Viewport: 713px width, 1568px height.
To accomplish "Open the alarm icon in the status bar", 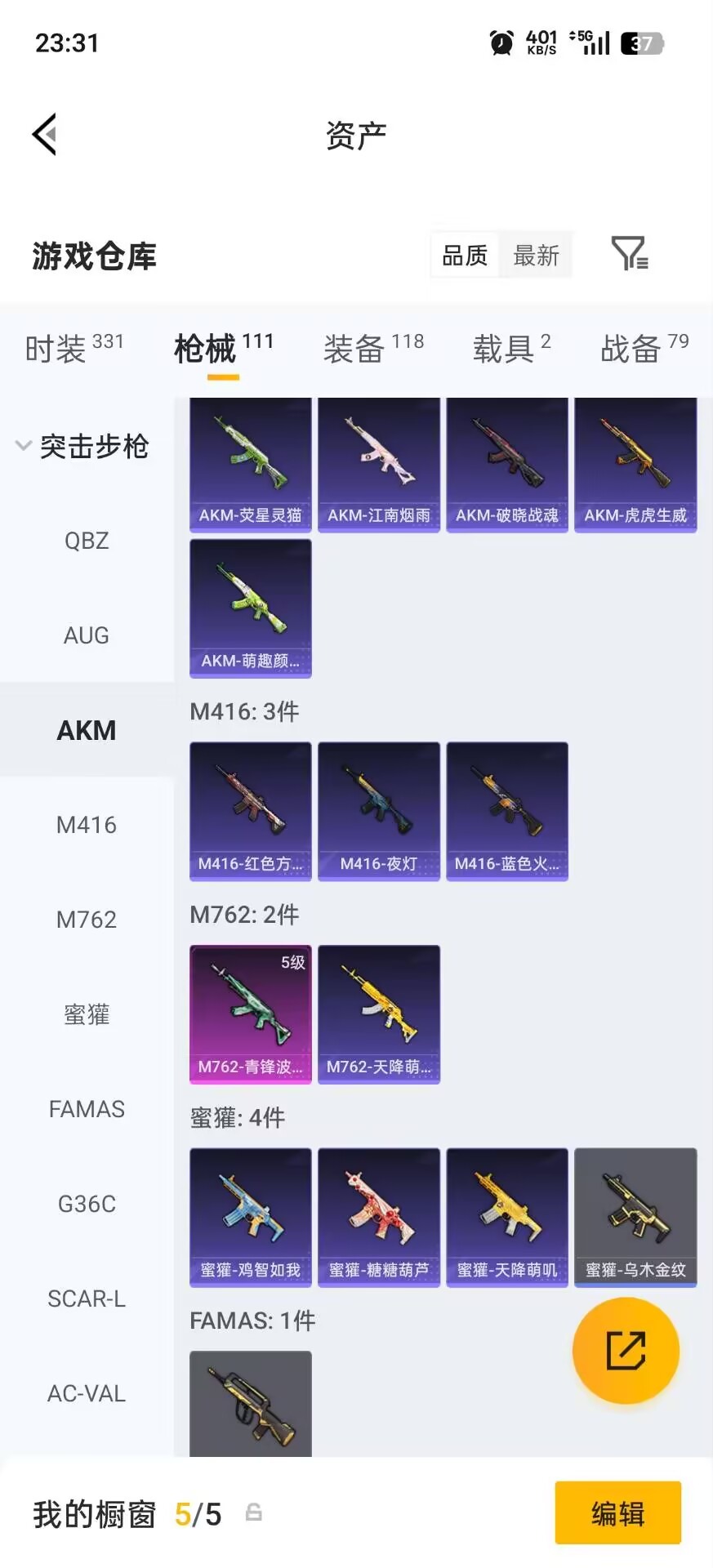I will point(500,40).
